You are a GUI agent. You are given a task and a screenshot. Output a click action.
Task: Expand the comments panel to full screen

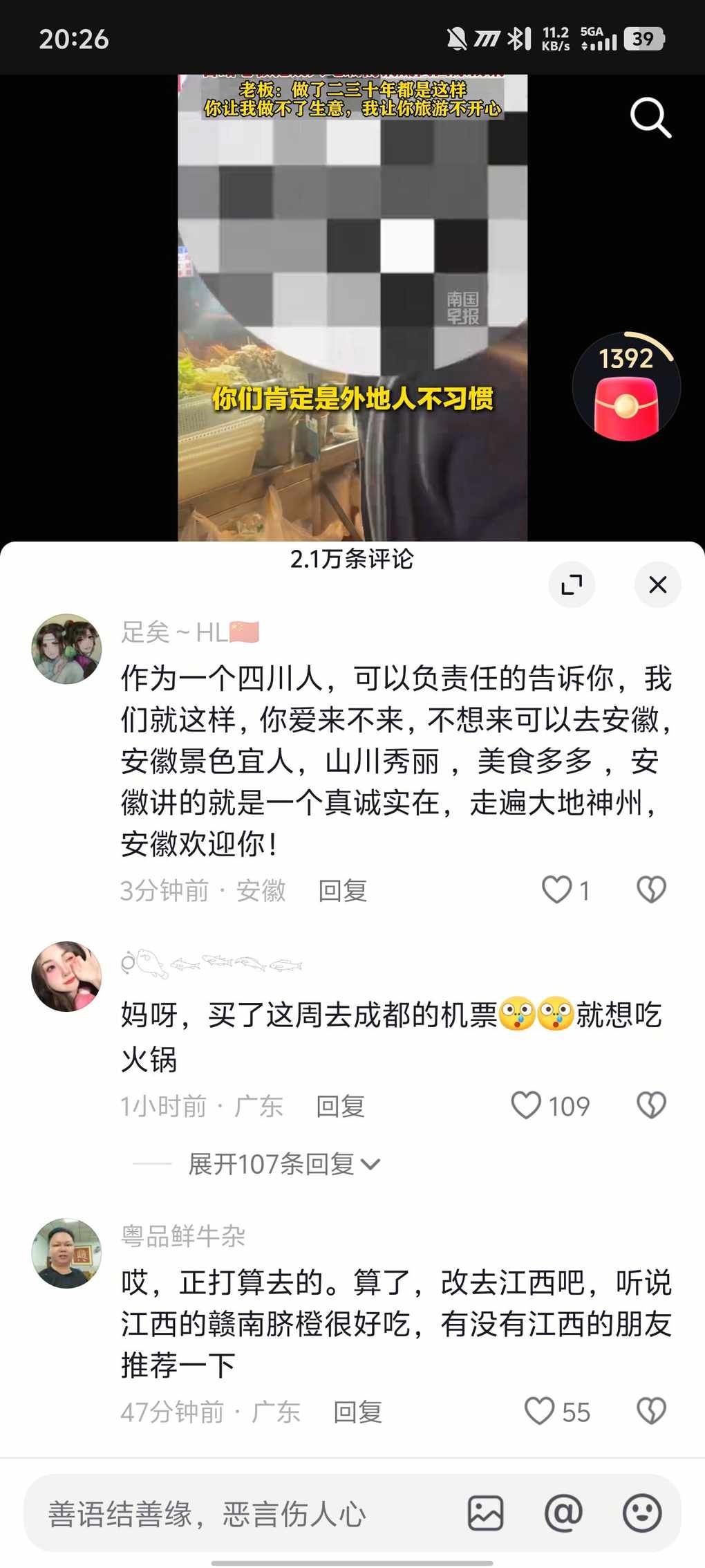click(x=572, y=584)
